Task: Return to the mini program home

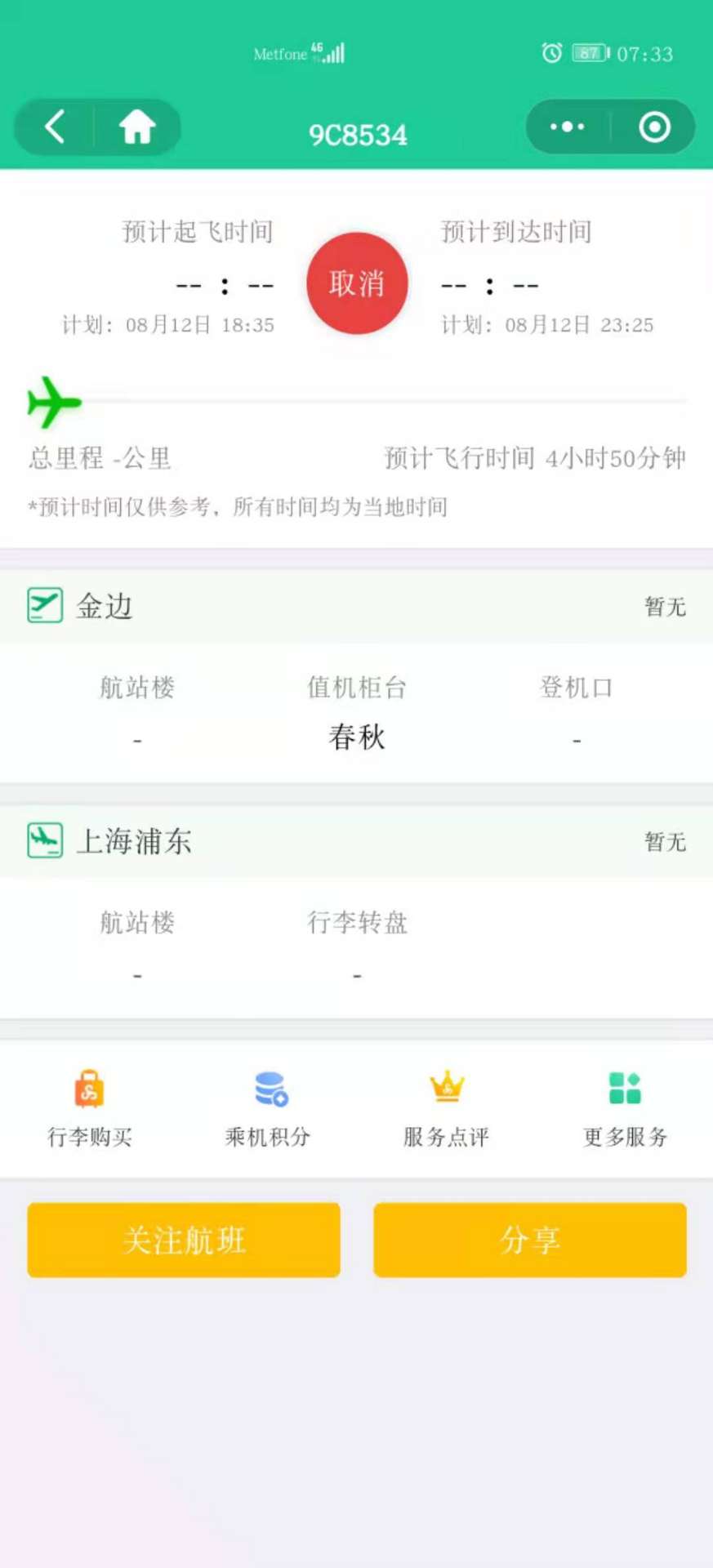Action: [137, 127]
